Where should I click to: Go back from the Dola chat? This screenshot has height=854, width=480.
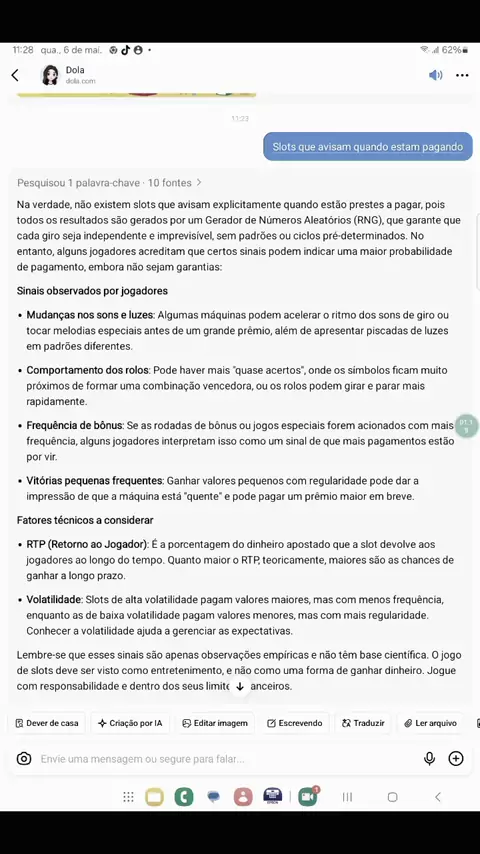point(15,75)
